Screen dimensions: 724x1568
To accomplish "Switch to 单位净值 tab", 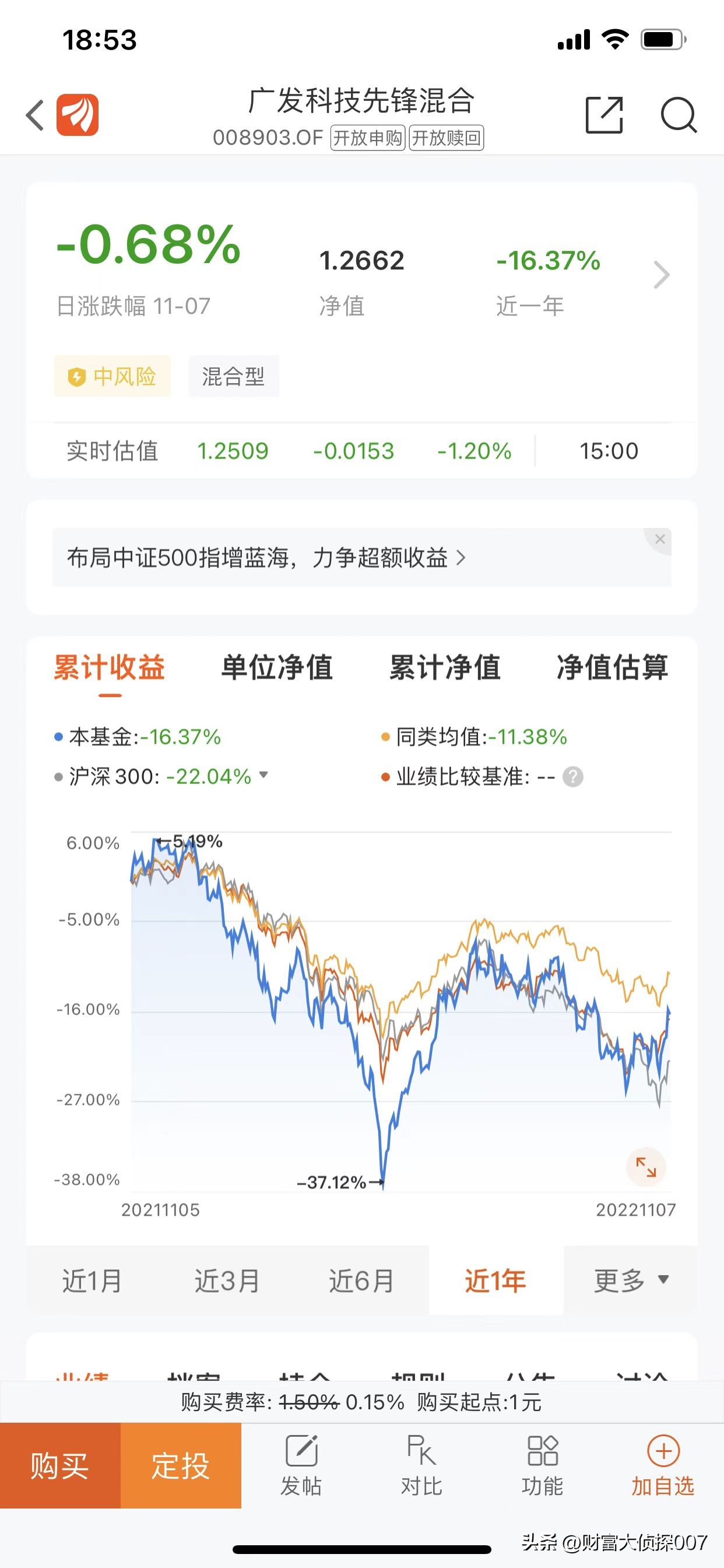I will coord(277,667).
